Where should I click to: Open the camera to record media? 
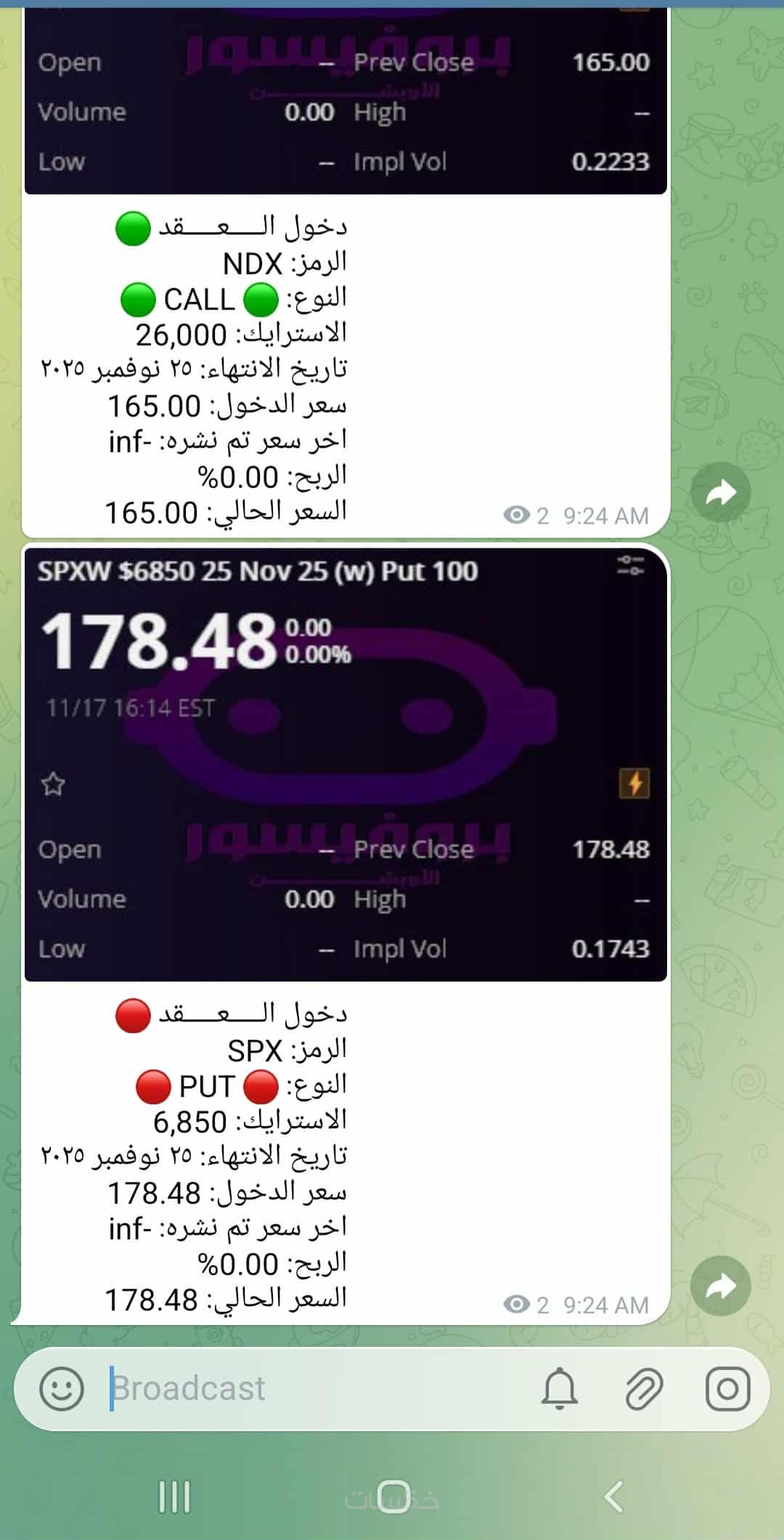click(727, 1388)
